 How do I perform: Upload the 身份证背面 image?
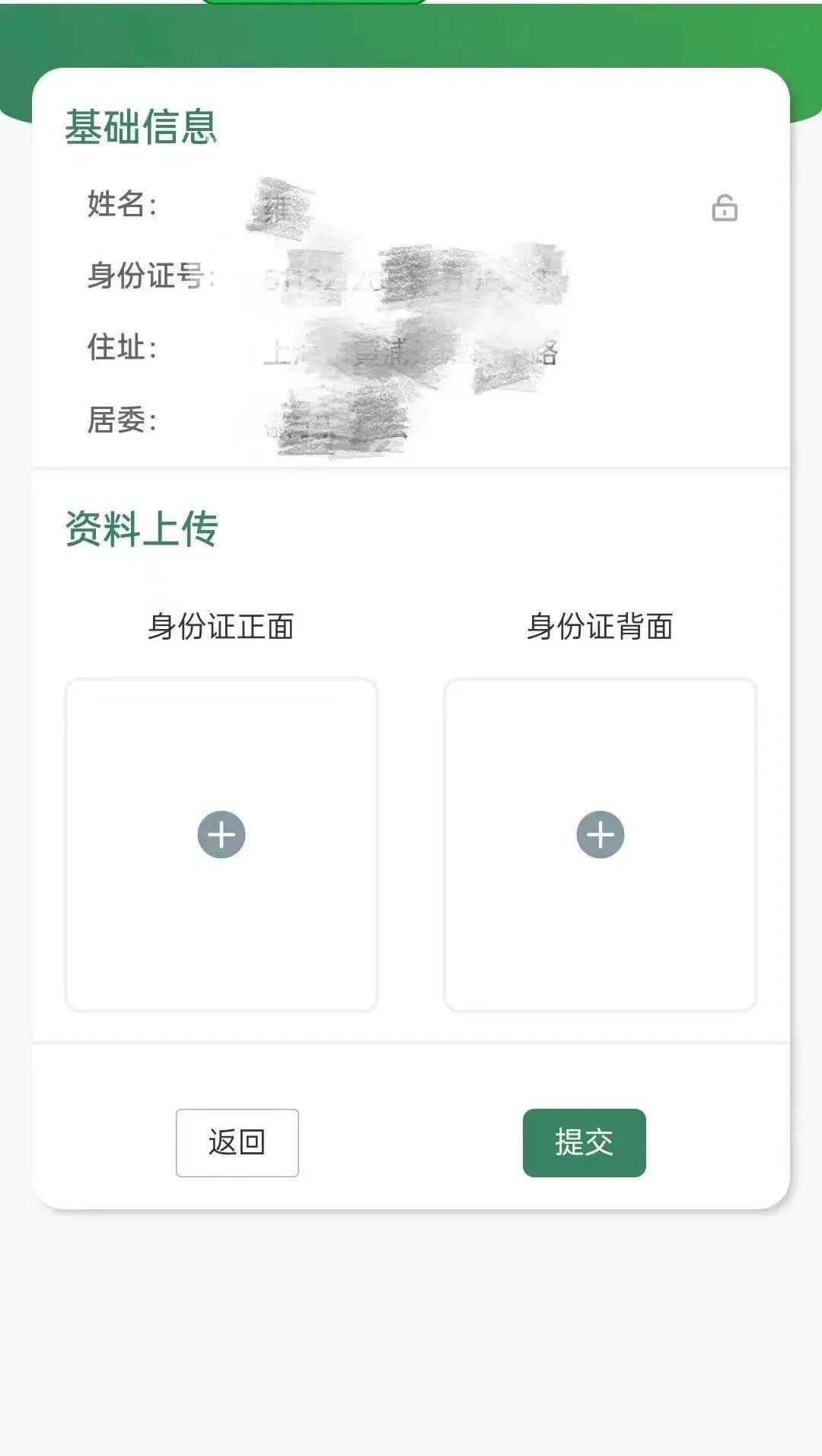click(x=600, y=835)
